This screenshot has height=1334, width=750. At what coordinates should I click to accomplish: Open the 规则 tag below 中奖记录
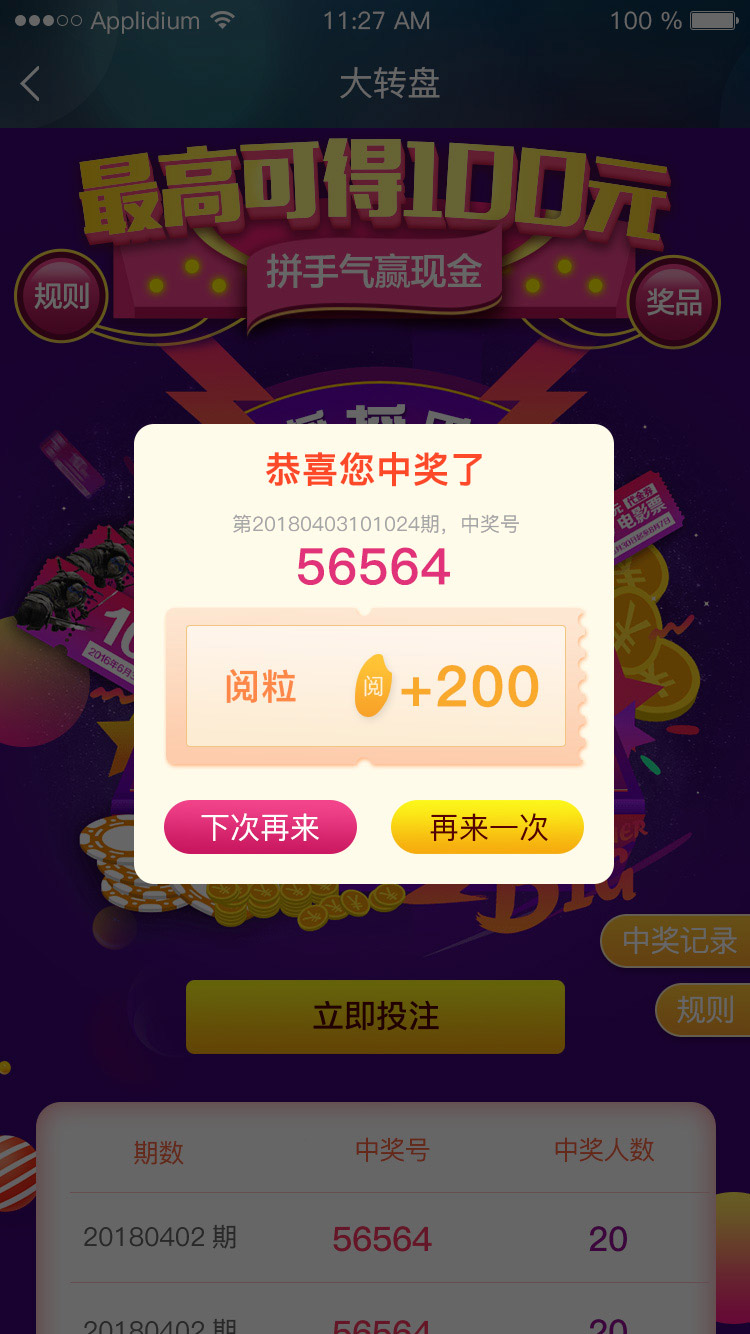tap(703, 1010)
